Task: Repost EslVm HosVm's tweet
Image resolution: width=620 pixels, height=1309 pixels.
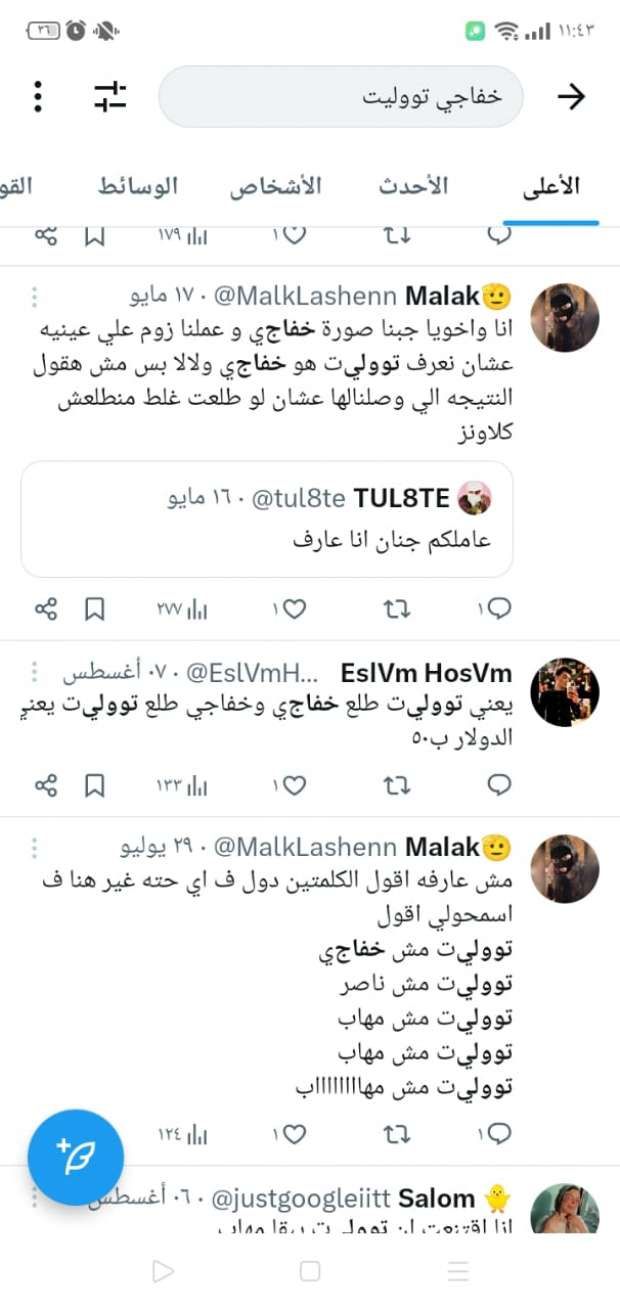Action: tap(397, 786)
